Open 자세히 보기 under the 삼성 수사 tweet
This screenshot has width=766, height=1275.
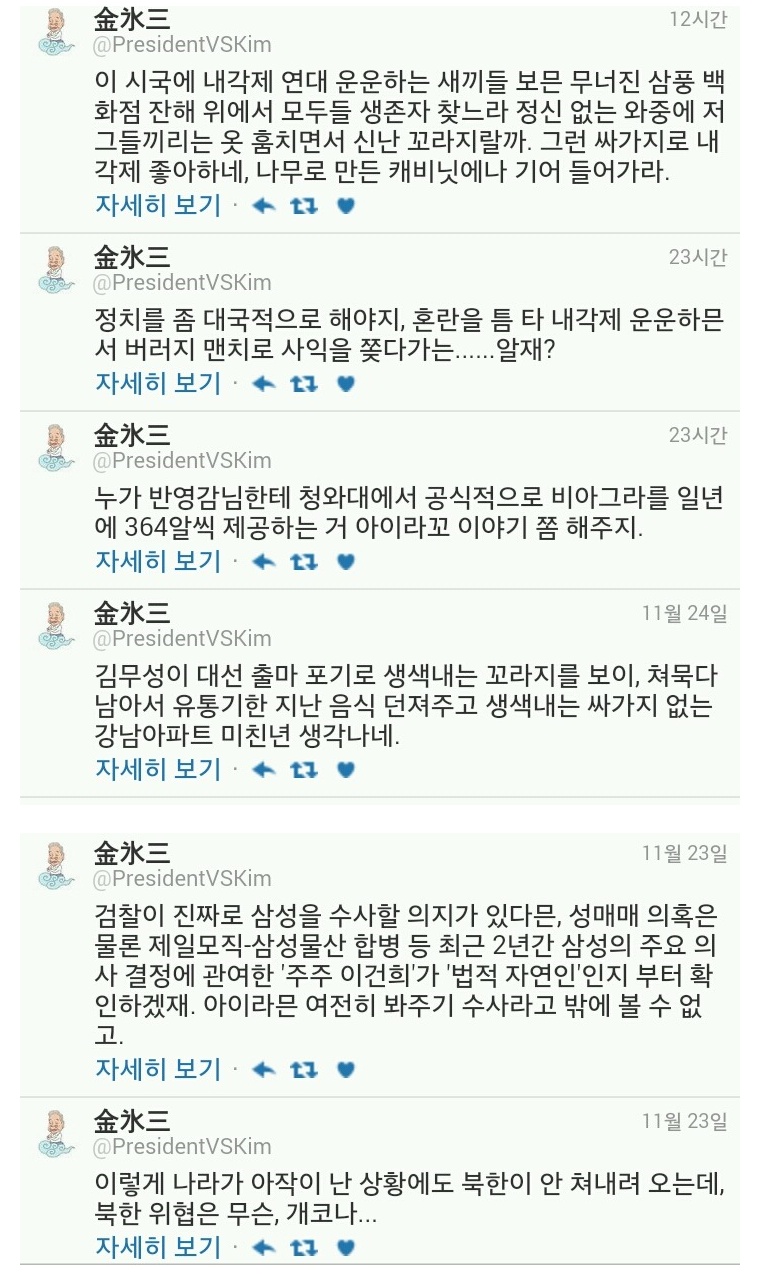(x=158, y=1068)
